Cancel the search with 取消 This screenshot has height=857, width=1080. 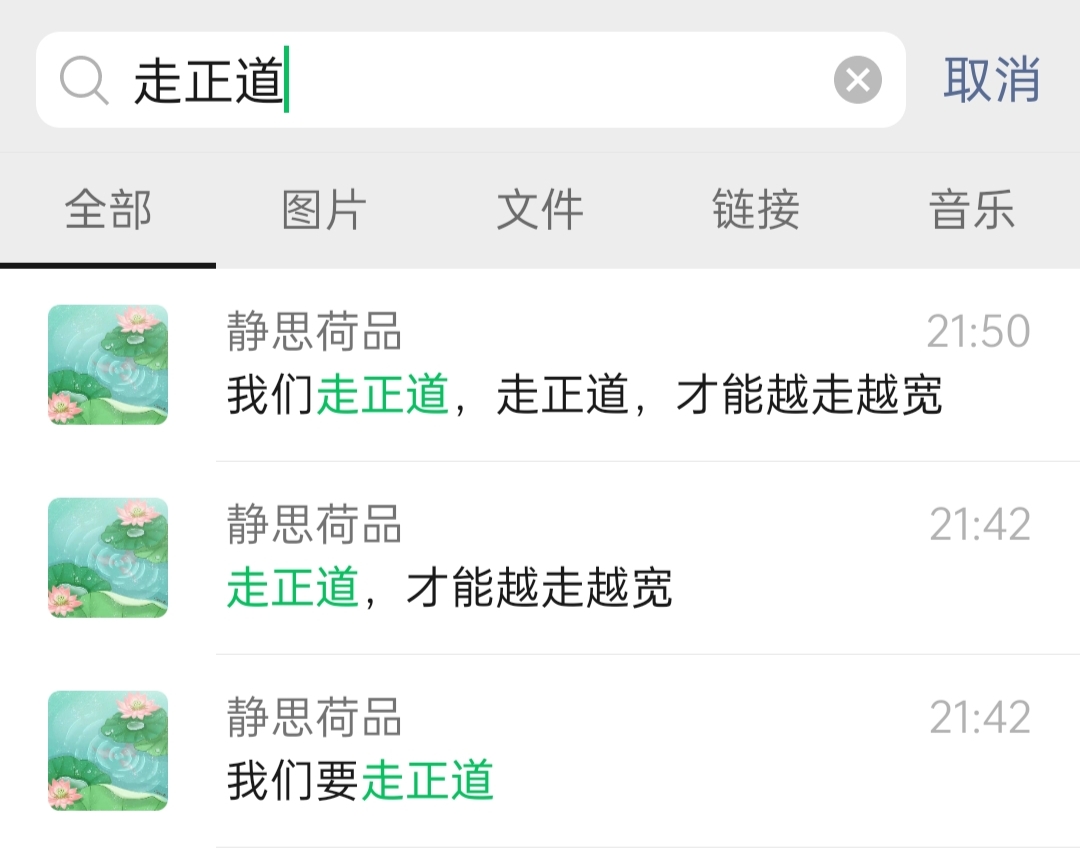992,80
